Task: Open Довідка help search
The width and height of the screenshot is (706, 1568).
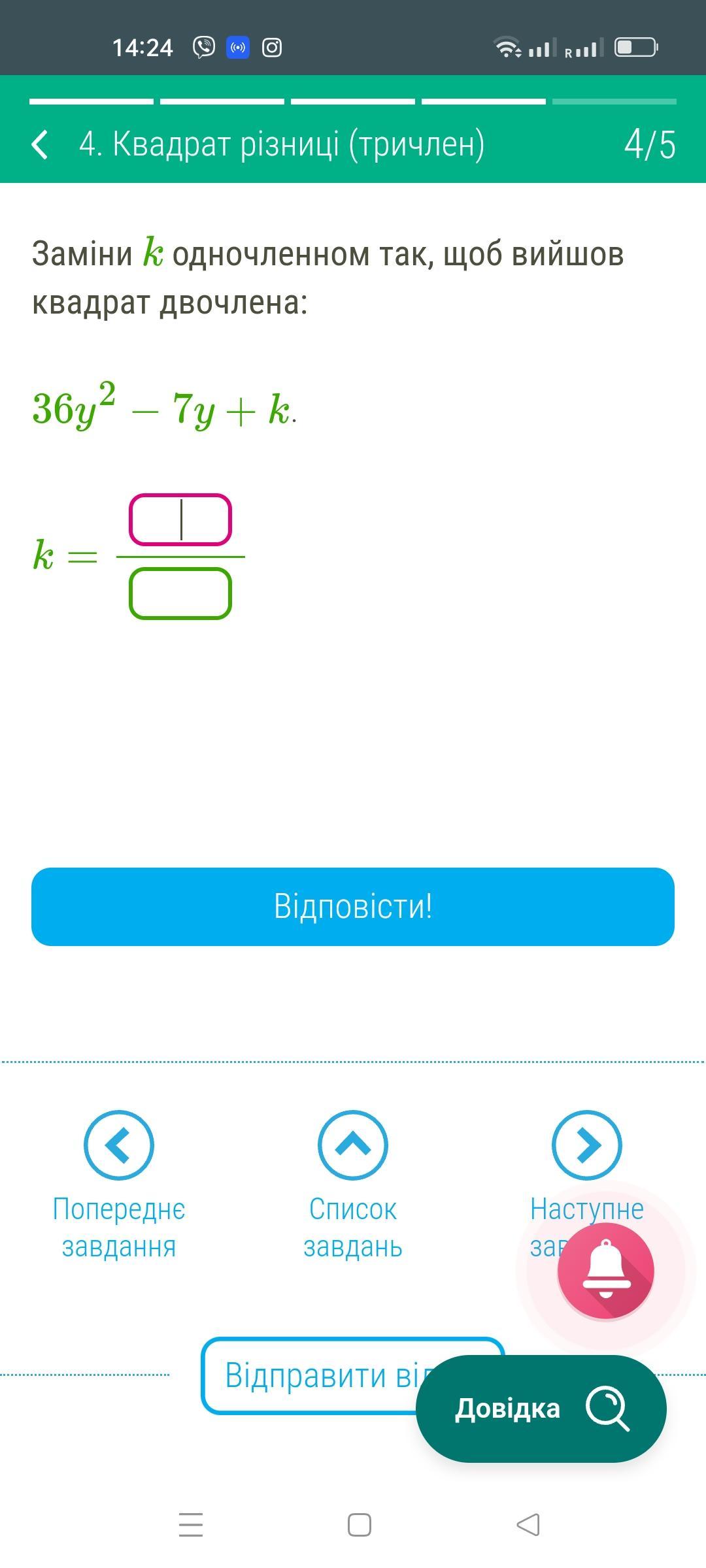Action: (541, 1409)
